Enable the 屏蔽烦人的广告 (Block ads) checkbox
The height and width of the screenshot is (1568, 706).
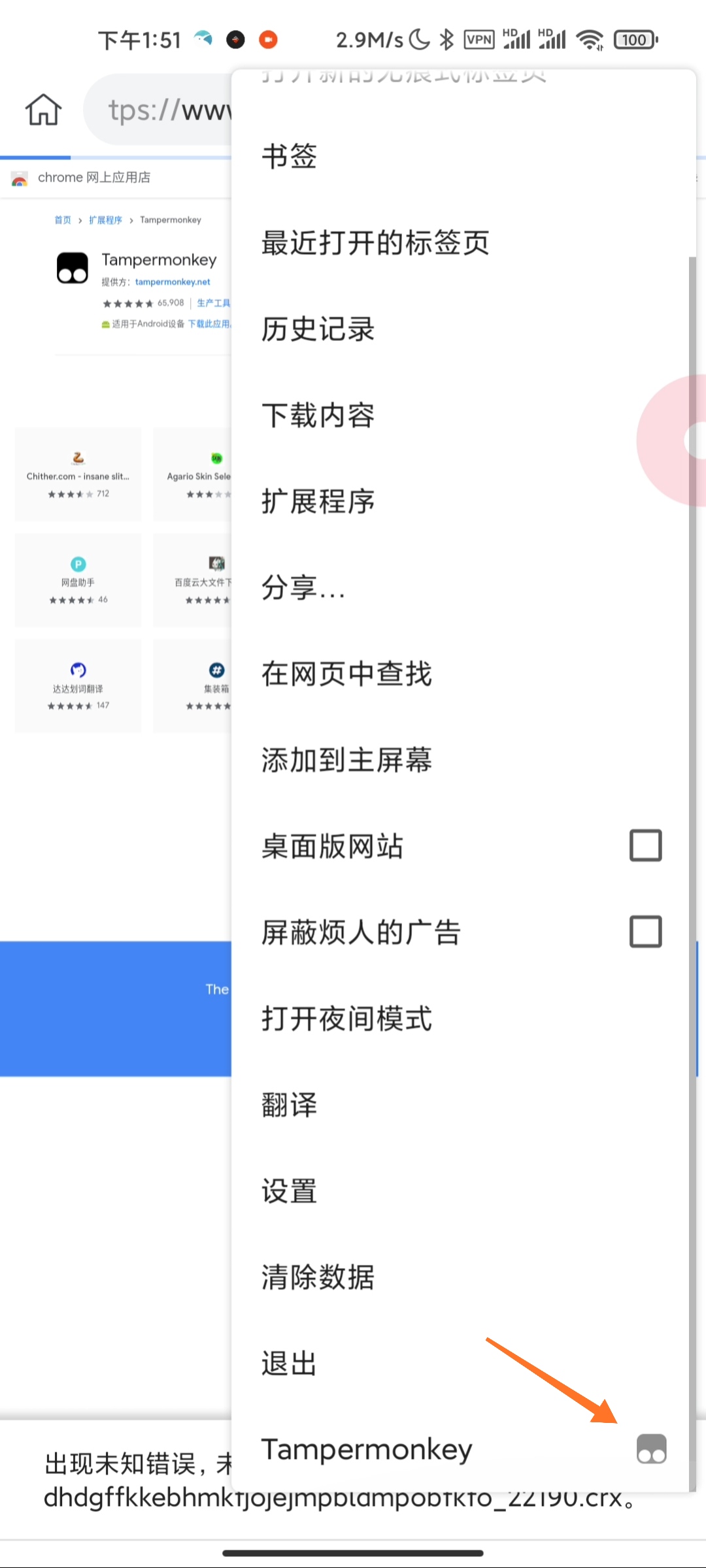point(645,932)
